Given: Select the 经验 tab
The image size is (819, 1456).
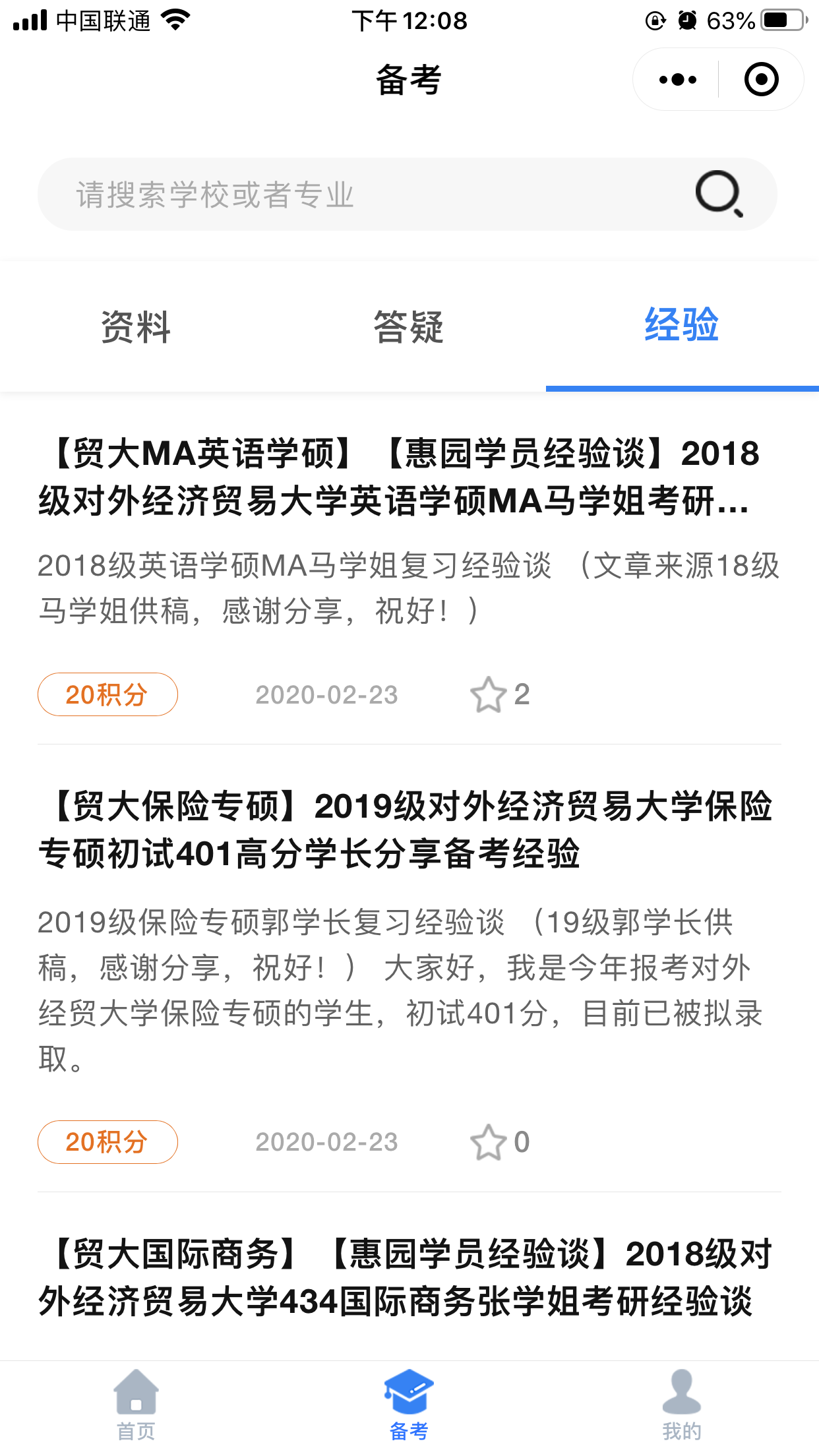Looking at the screenshot, I should (x=682, y=325).
